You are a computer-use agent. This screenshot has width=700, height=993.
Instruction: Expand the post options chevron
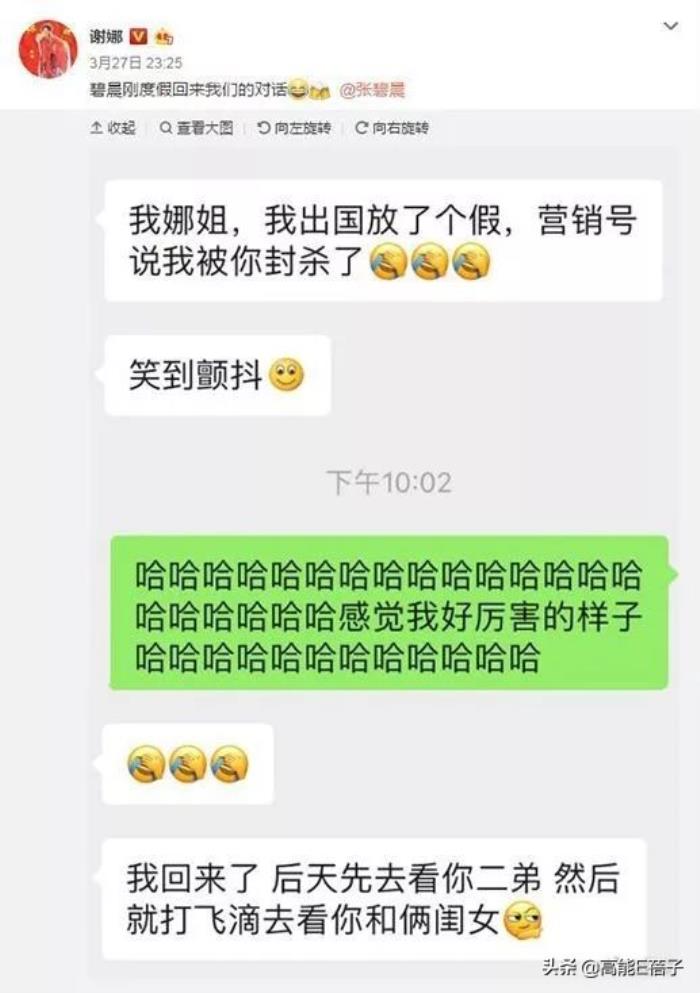click(671, 27)
